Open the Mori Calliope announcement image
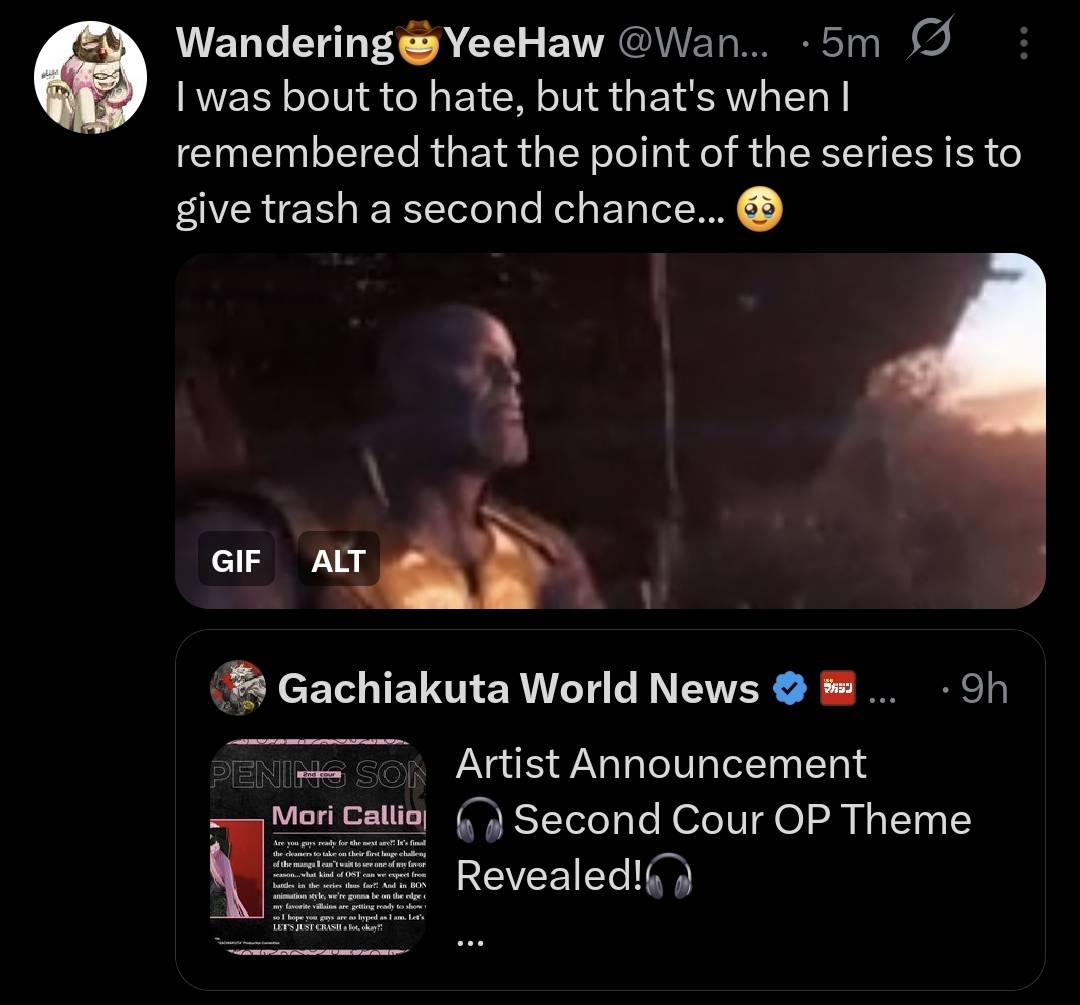The height and width of the screenshot is (1005, 1080). coord(318,847)
